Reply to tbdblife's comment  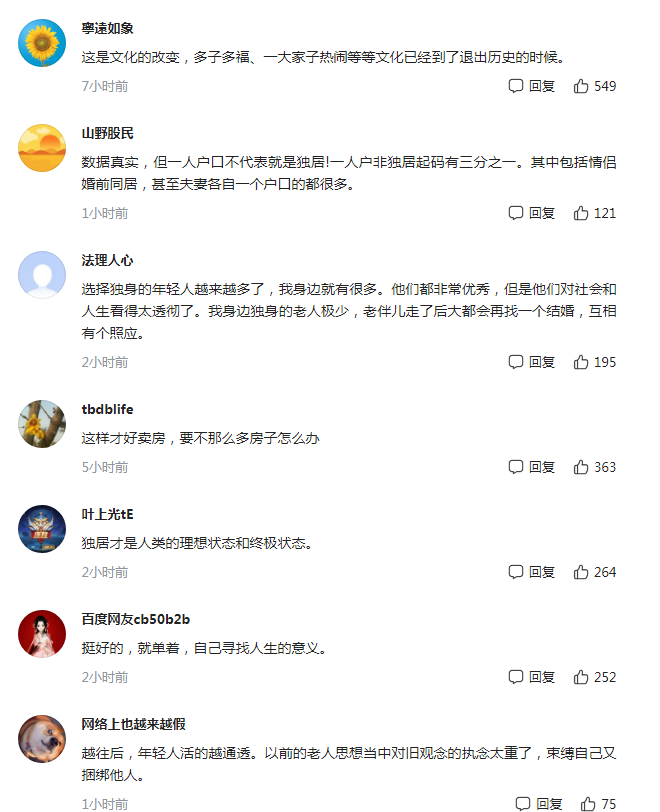coord(531,467)
